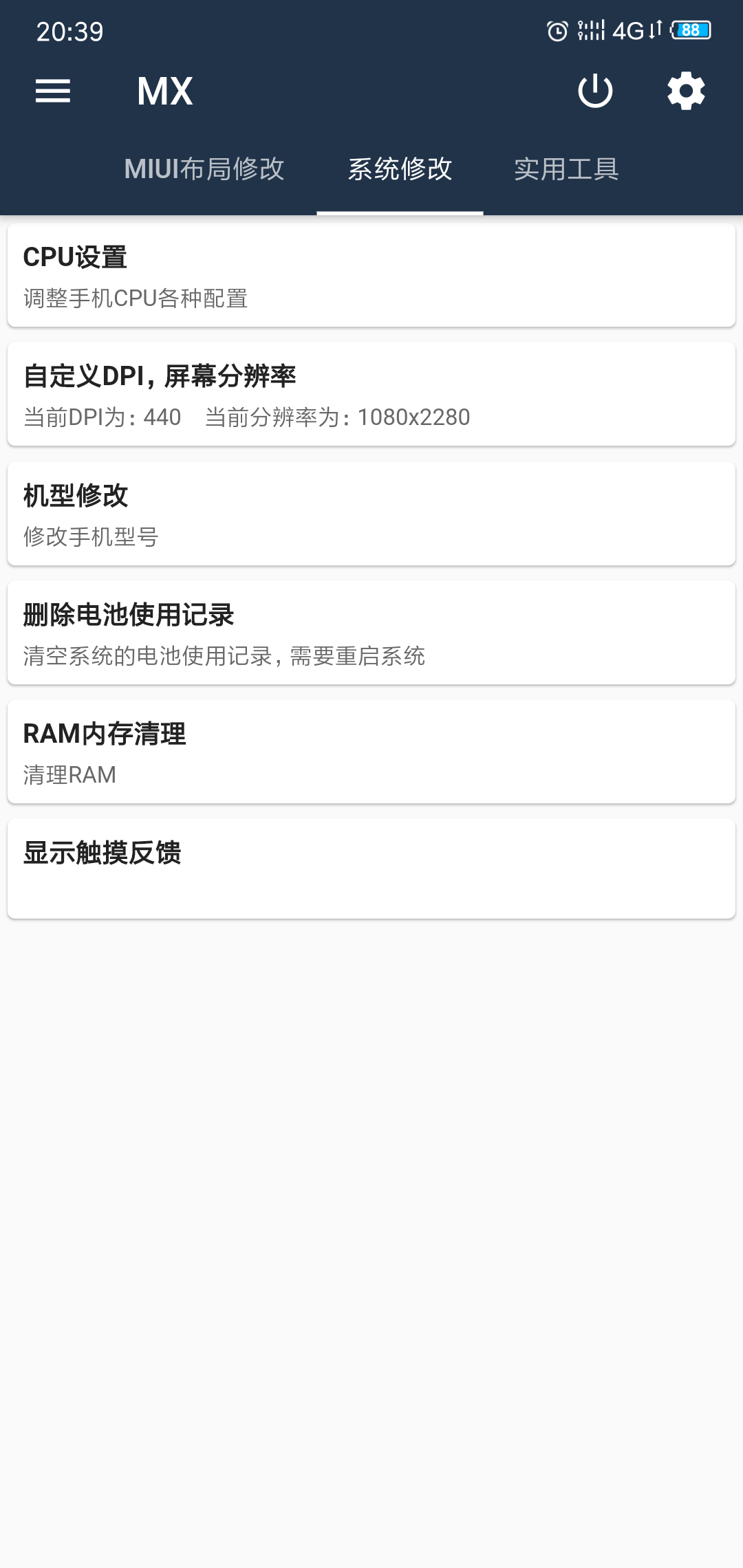Open 自定义DPI, 屏幕分辨率 card
The image size is (743, 1568).
pyautogui.click(x=371, y=394)
